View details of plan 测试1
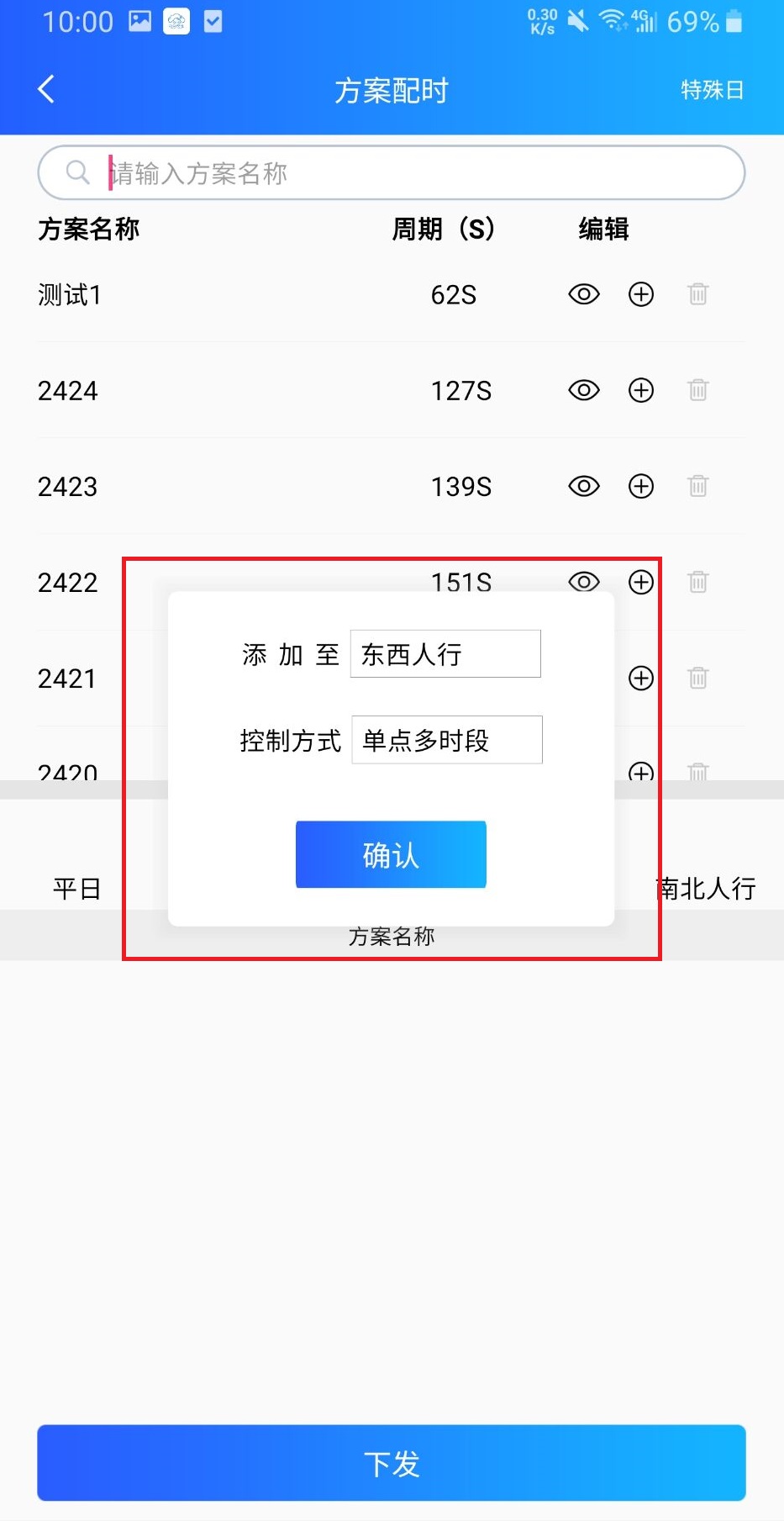 pyautogui.click(x=584, y=294)
